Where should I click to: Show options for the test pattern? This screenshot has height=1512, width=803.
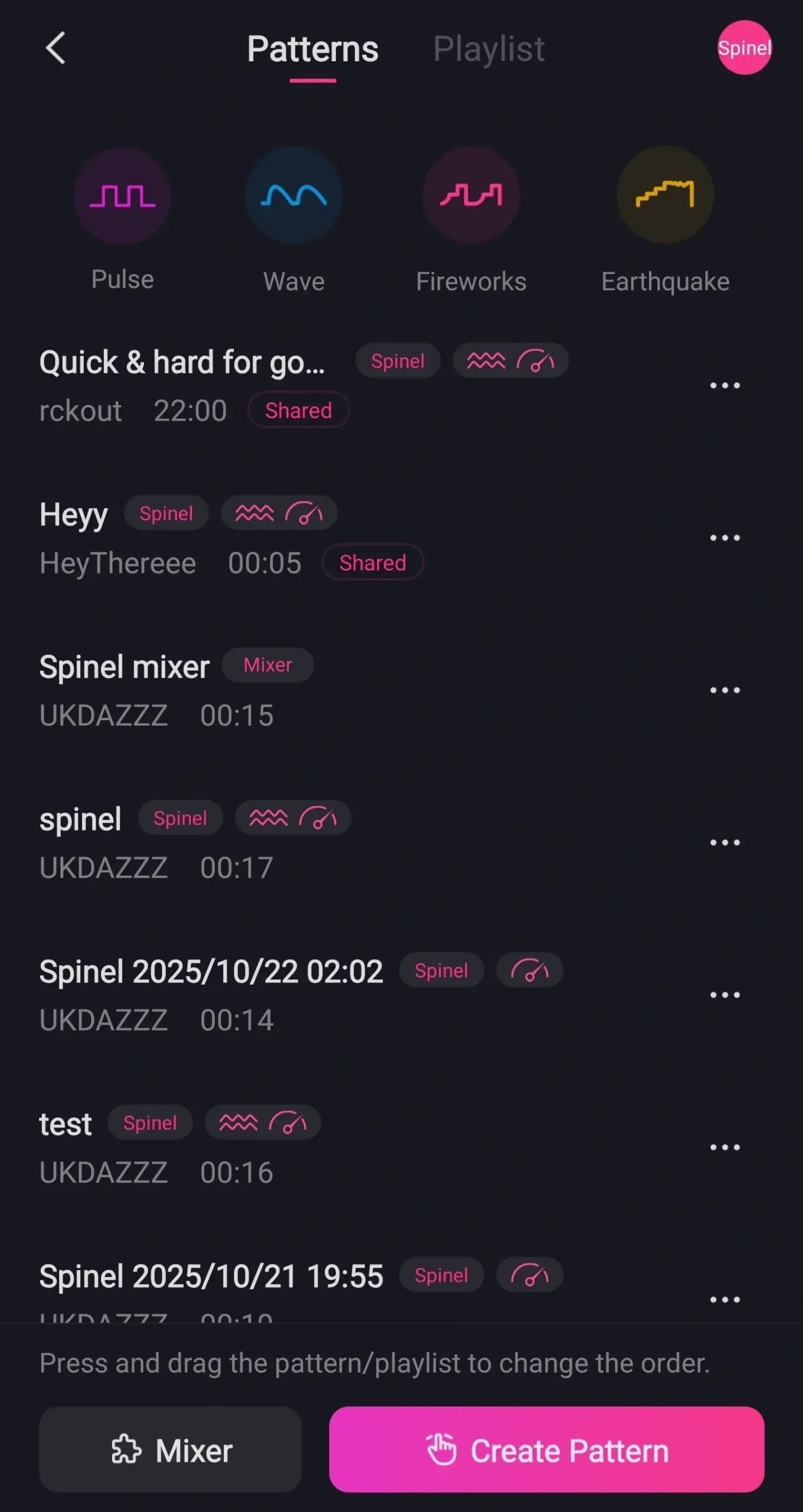724,1148
